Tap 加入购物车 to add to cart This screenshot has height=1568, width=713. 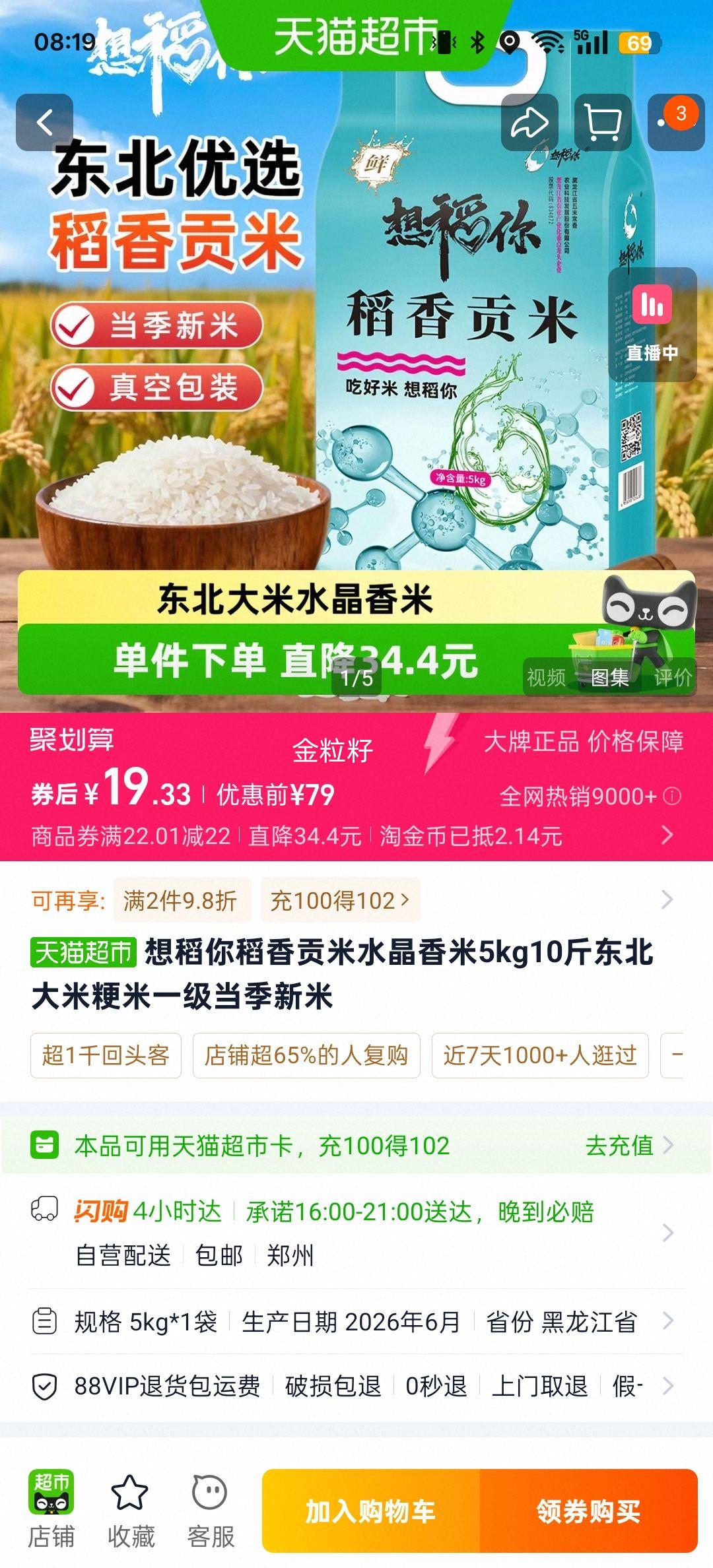pyautogui.click(x=371, y=1511)
